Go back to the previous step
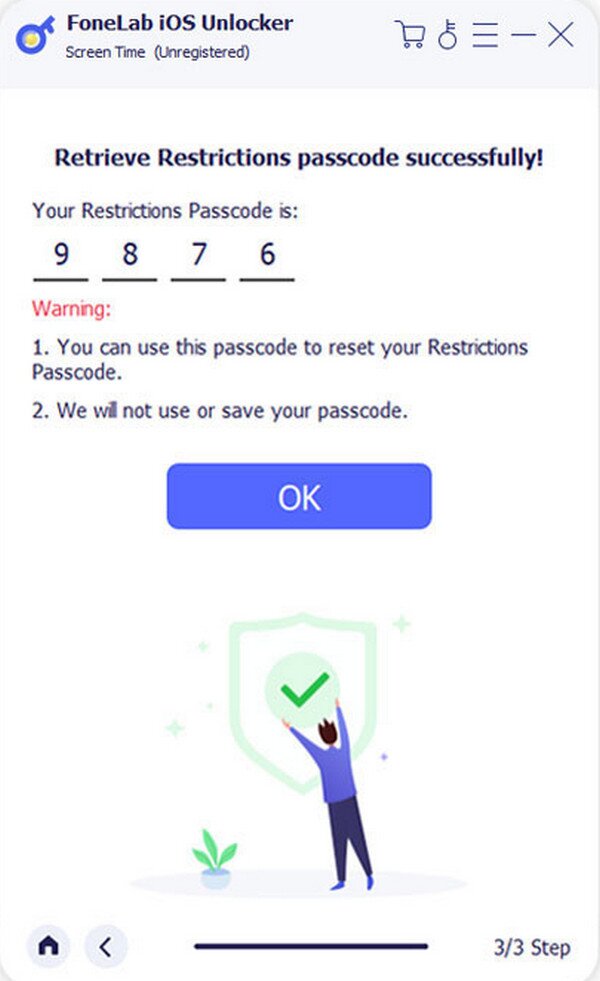Image resolution: width=600 pixels, height=981 pixels. pos(105,945)
